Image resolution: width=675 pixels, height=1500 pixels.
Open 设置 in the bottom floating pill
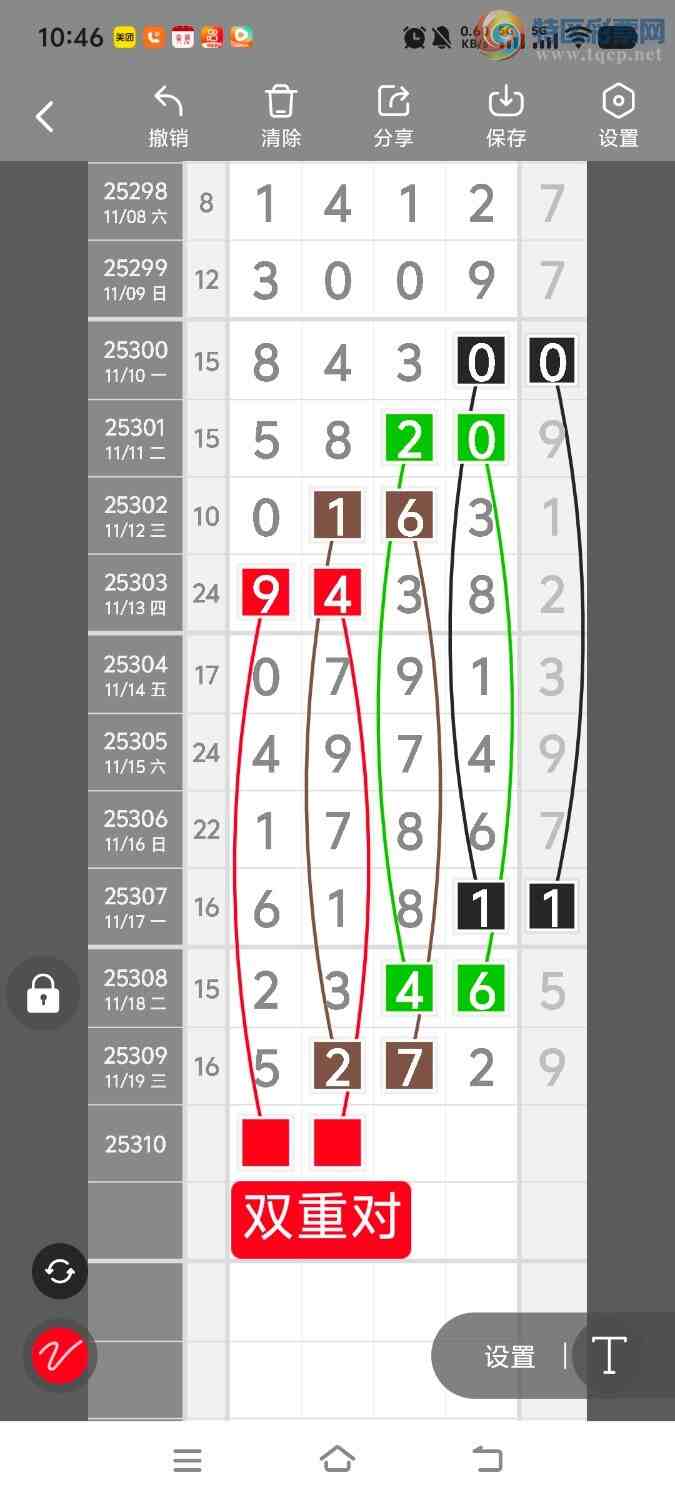click(509, 1357)
